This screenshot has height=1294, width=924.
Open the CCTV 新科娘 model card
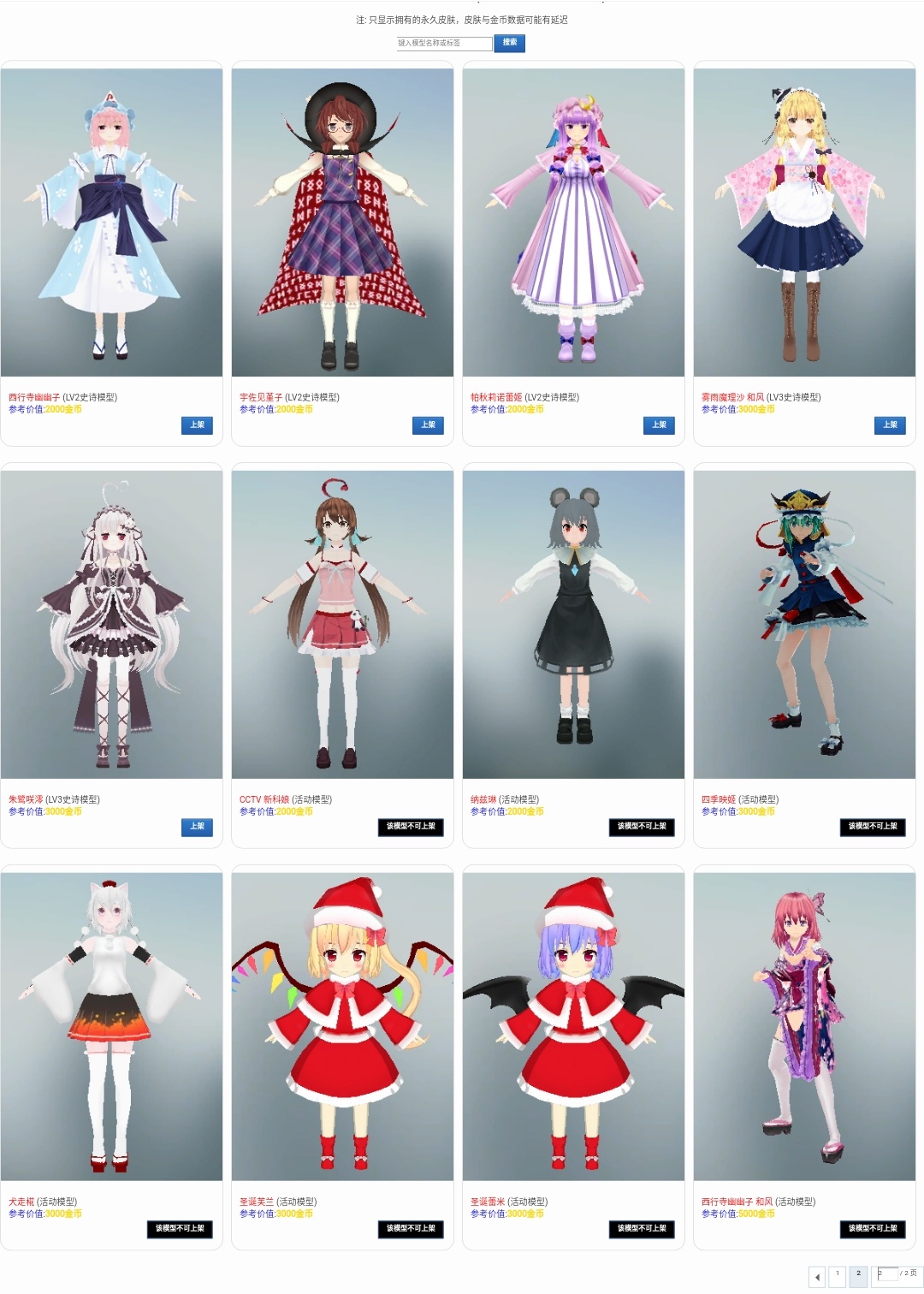342,625
